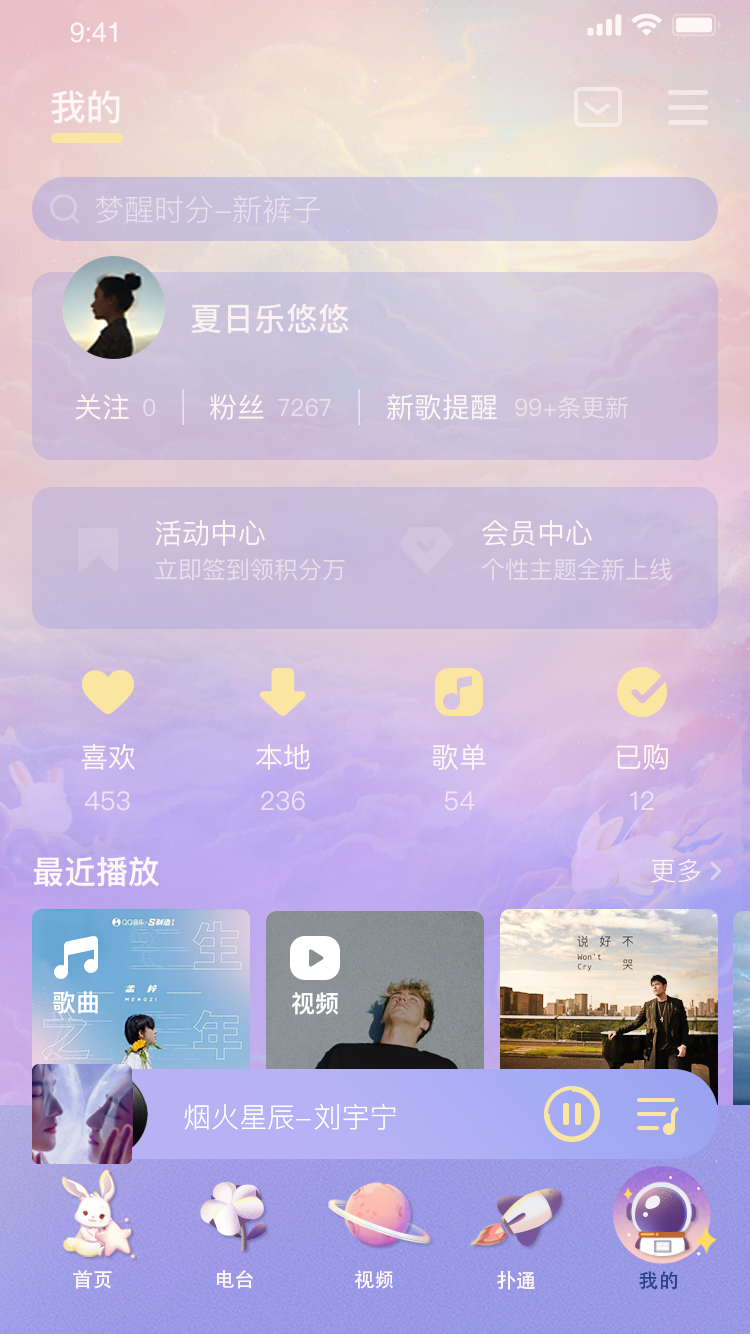The width and height of the screenshot is (750, 1334).
Task: Open 本地 local downloads
Action: pos(283,740)
